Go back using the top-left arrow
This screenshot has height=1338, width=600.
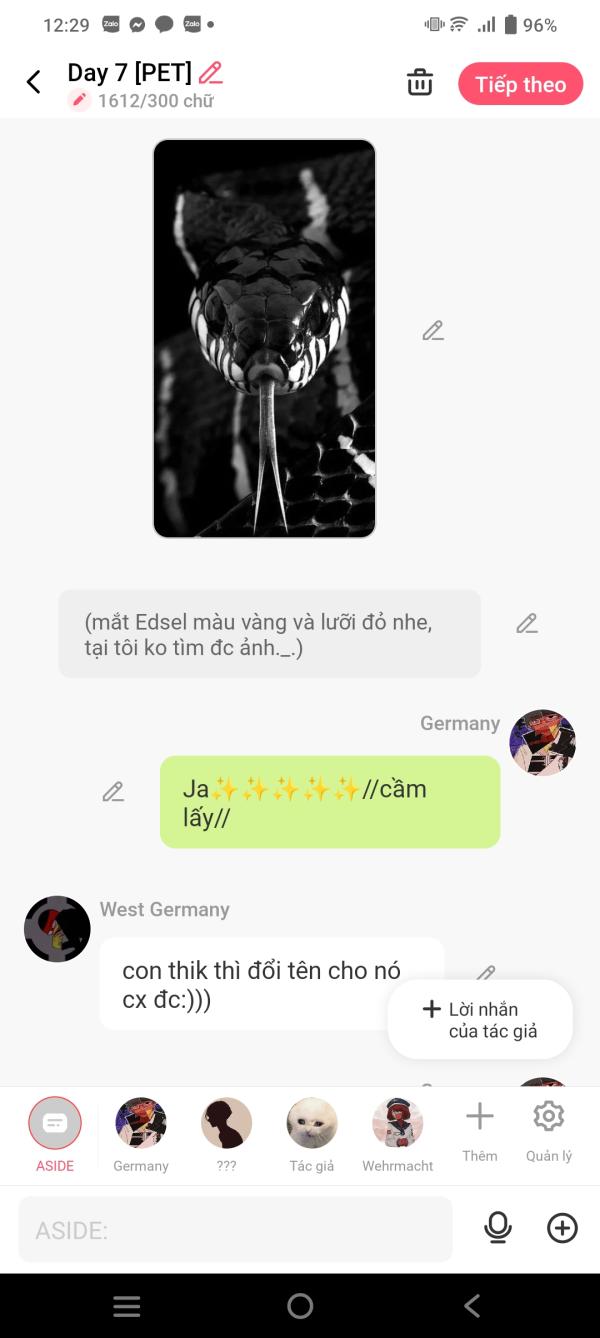pos(34,82)
